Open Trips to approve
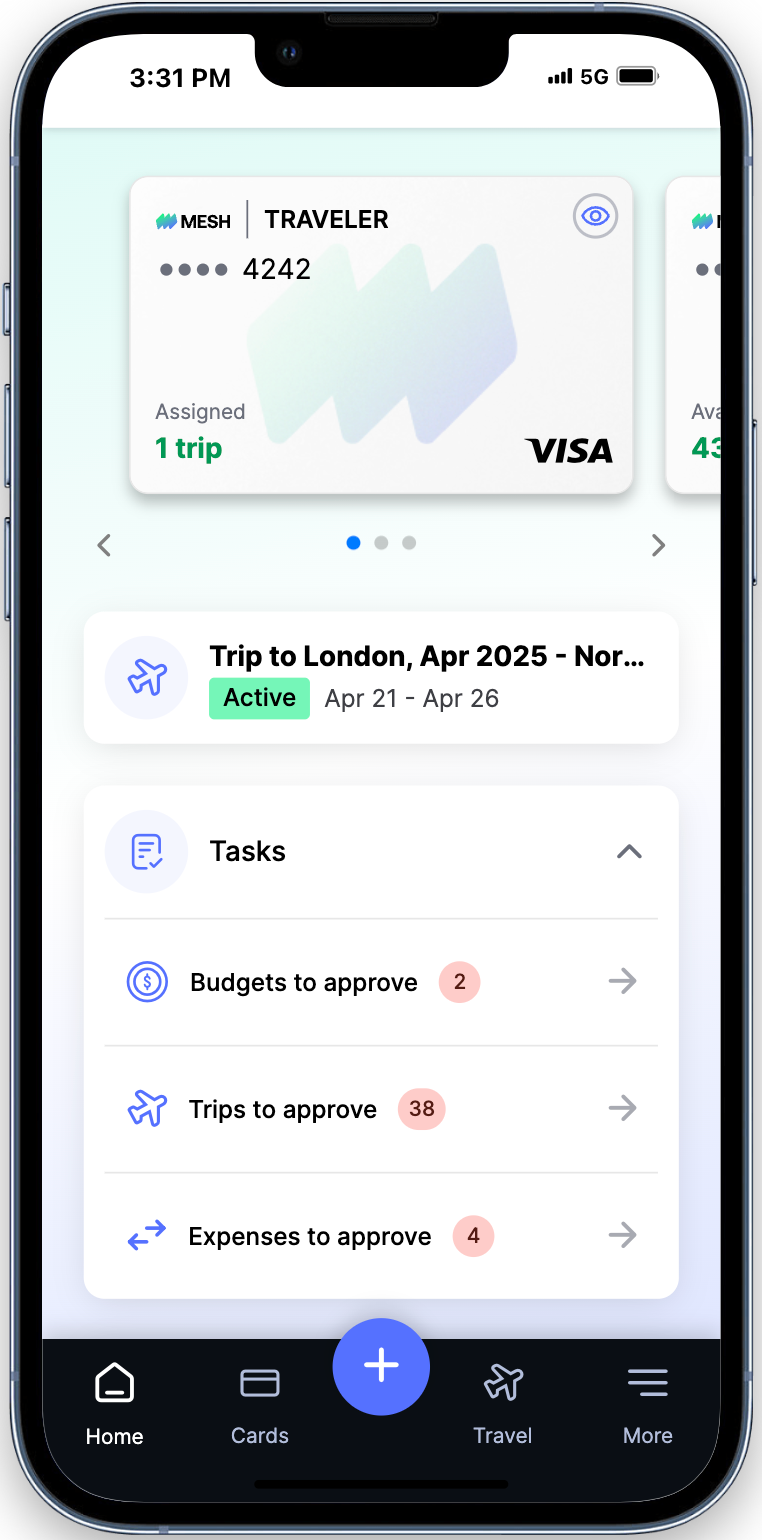The height and width of the screenshot is (1540, 762). [x=381, y=1109]
